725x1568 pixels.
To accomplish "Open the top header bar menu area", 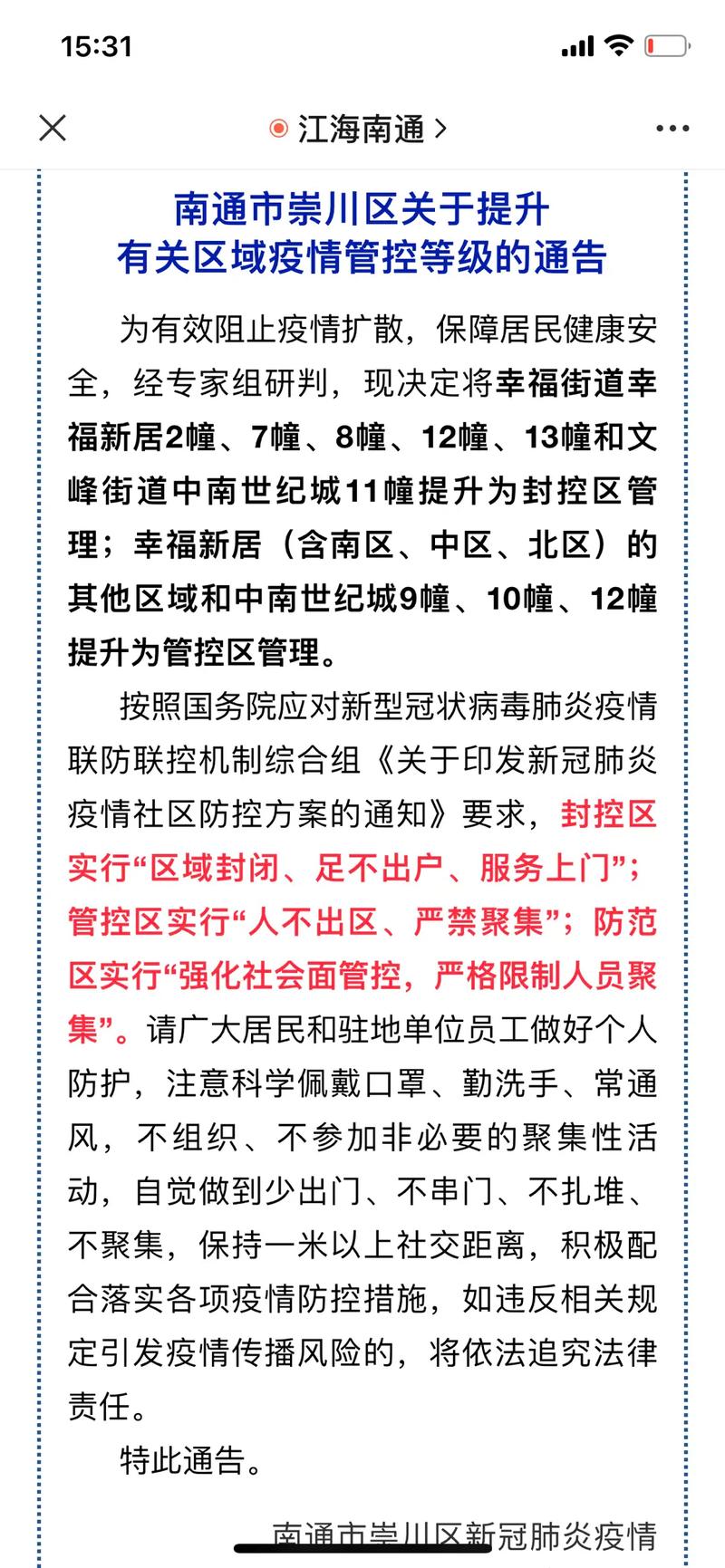I will [x=362, y=128].
